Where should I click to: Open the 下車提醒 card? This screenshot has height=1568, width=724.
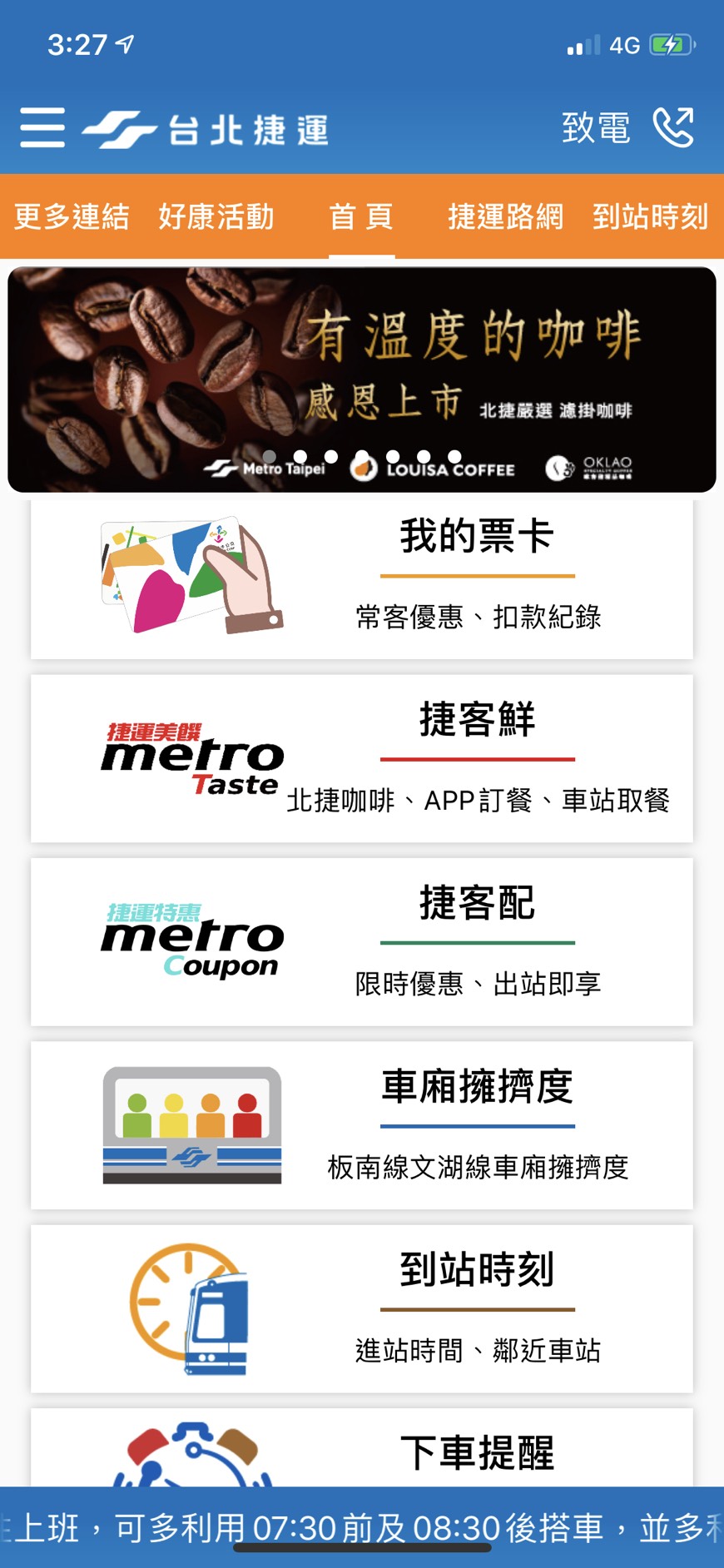(361, 1448)
